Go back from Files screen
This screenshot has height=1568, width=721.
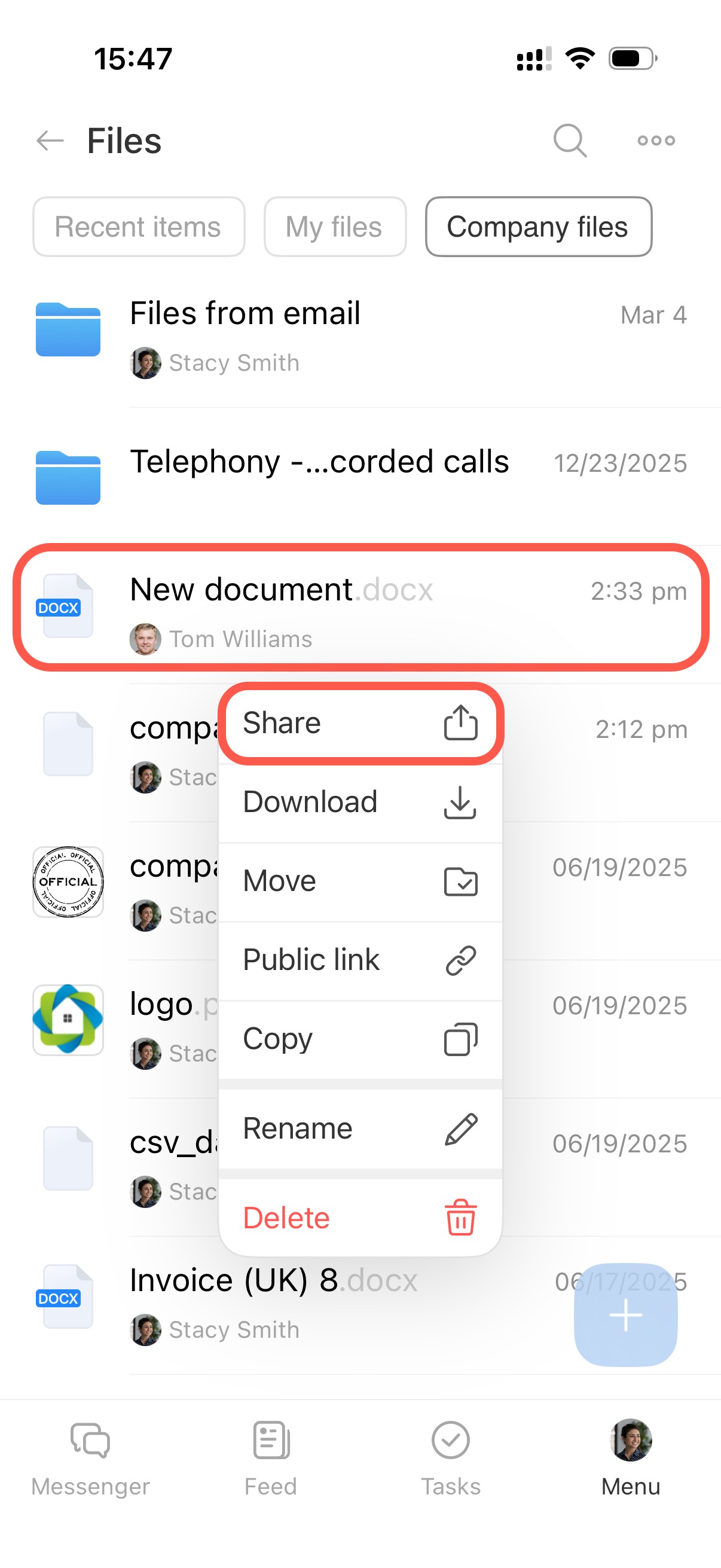(50, 141)
